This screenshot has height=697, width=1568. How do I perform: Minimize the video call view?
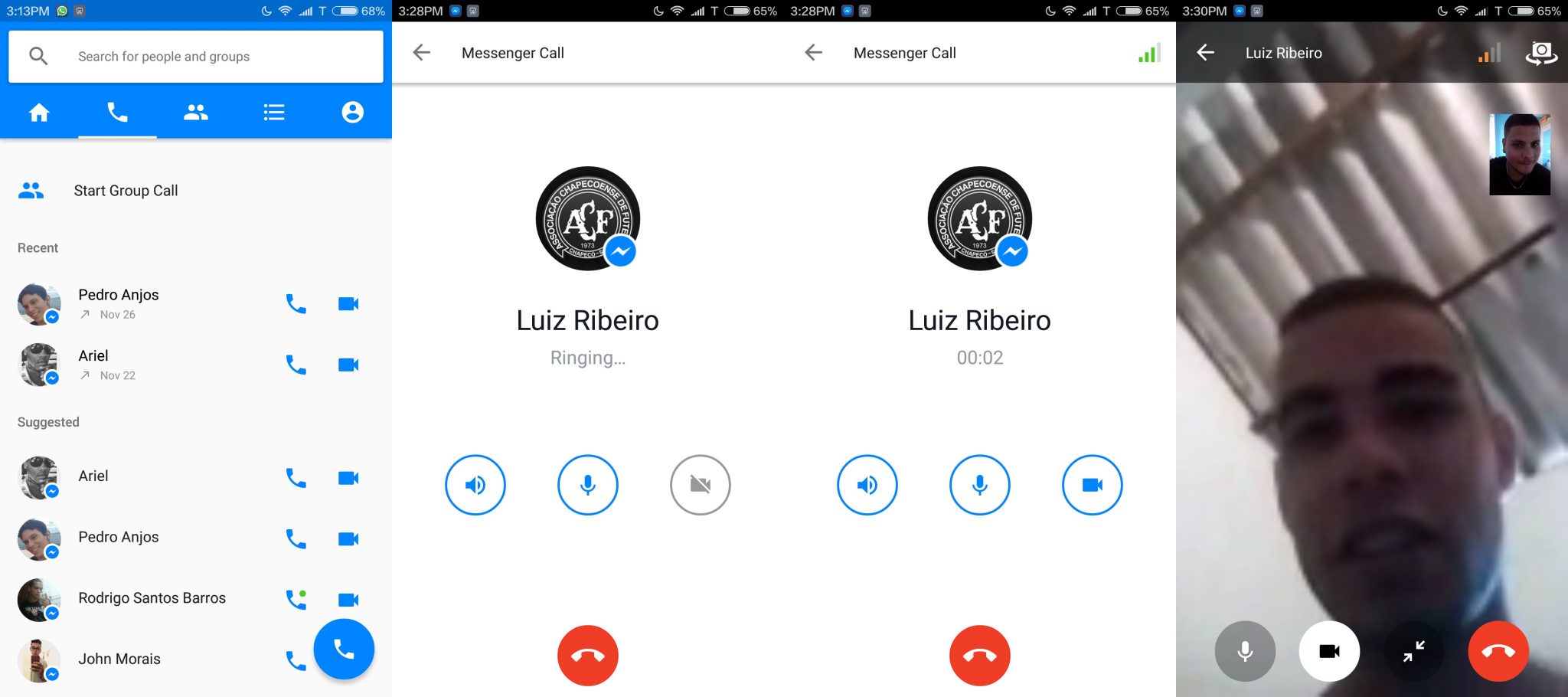point(1413,651)
